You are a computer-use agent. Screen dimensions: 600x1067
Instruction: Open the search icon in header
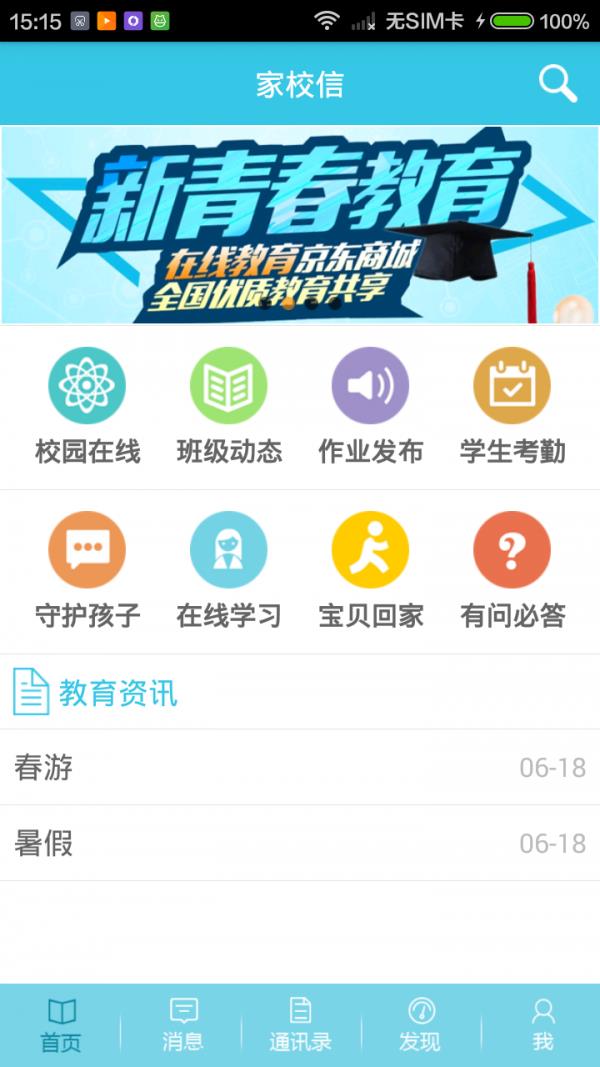(x=557, y=84)
